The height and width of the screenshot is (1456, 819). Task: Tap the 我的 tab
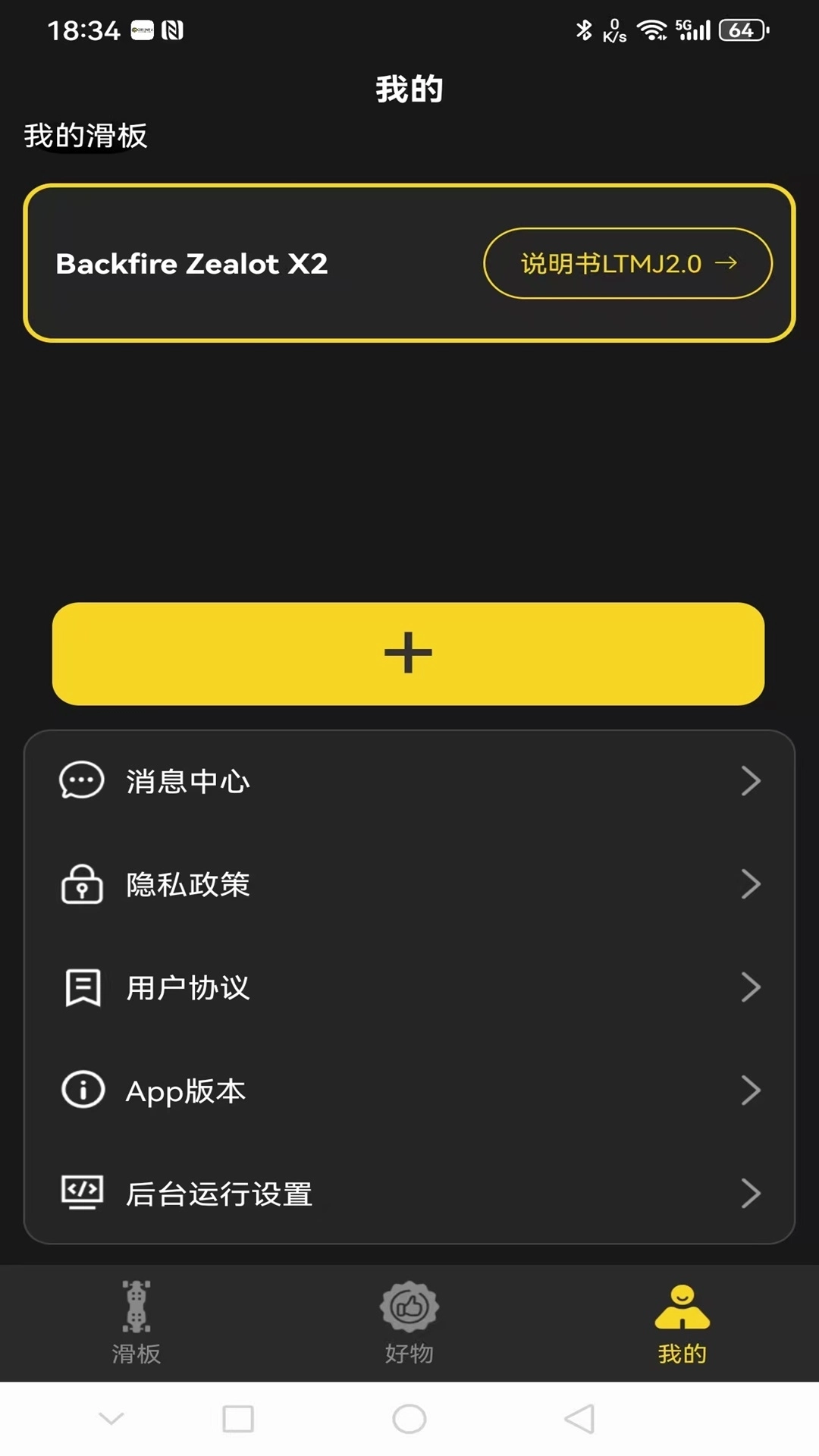coord(682,1323)
